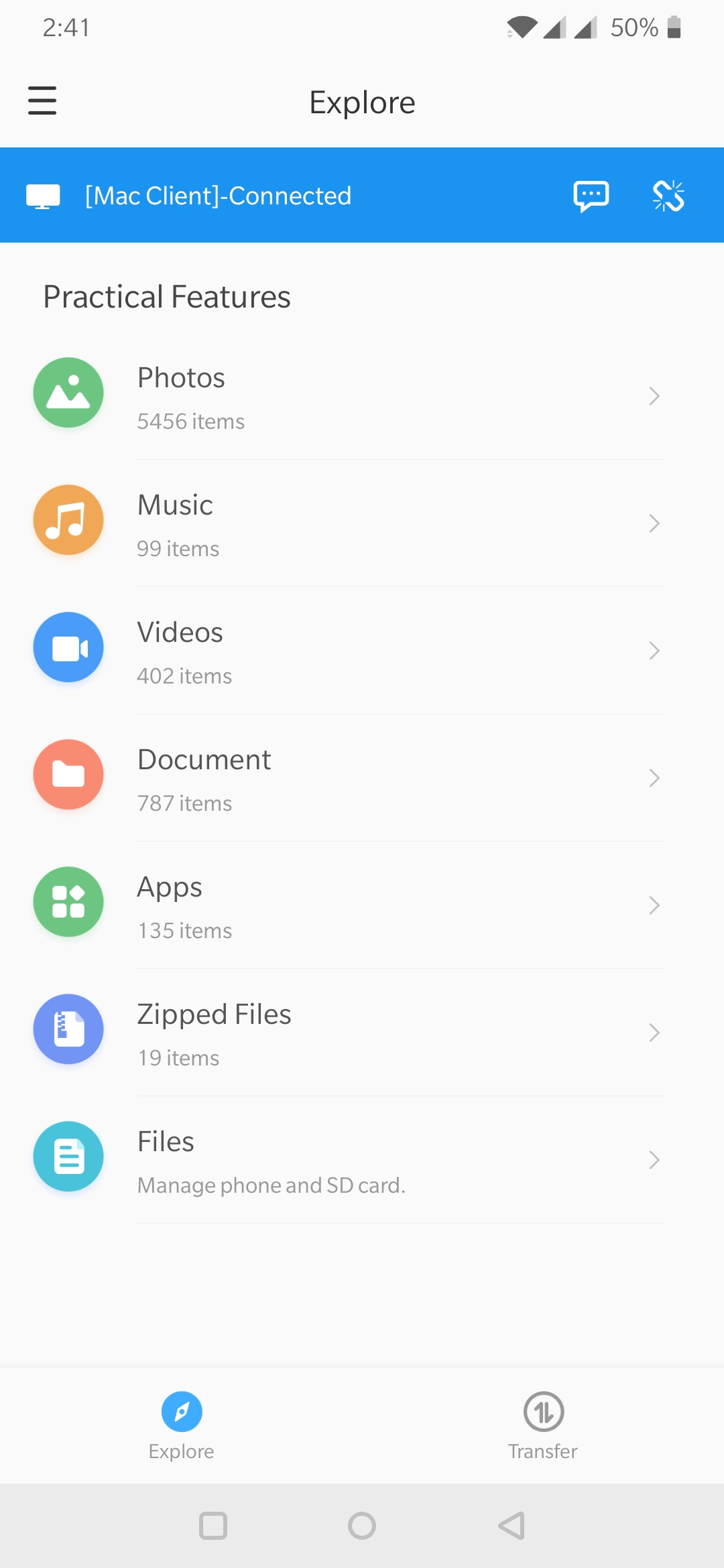Disconnect from the Mac Client
724x1568 pixels.
[668, 196]
